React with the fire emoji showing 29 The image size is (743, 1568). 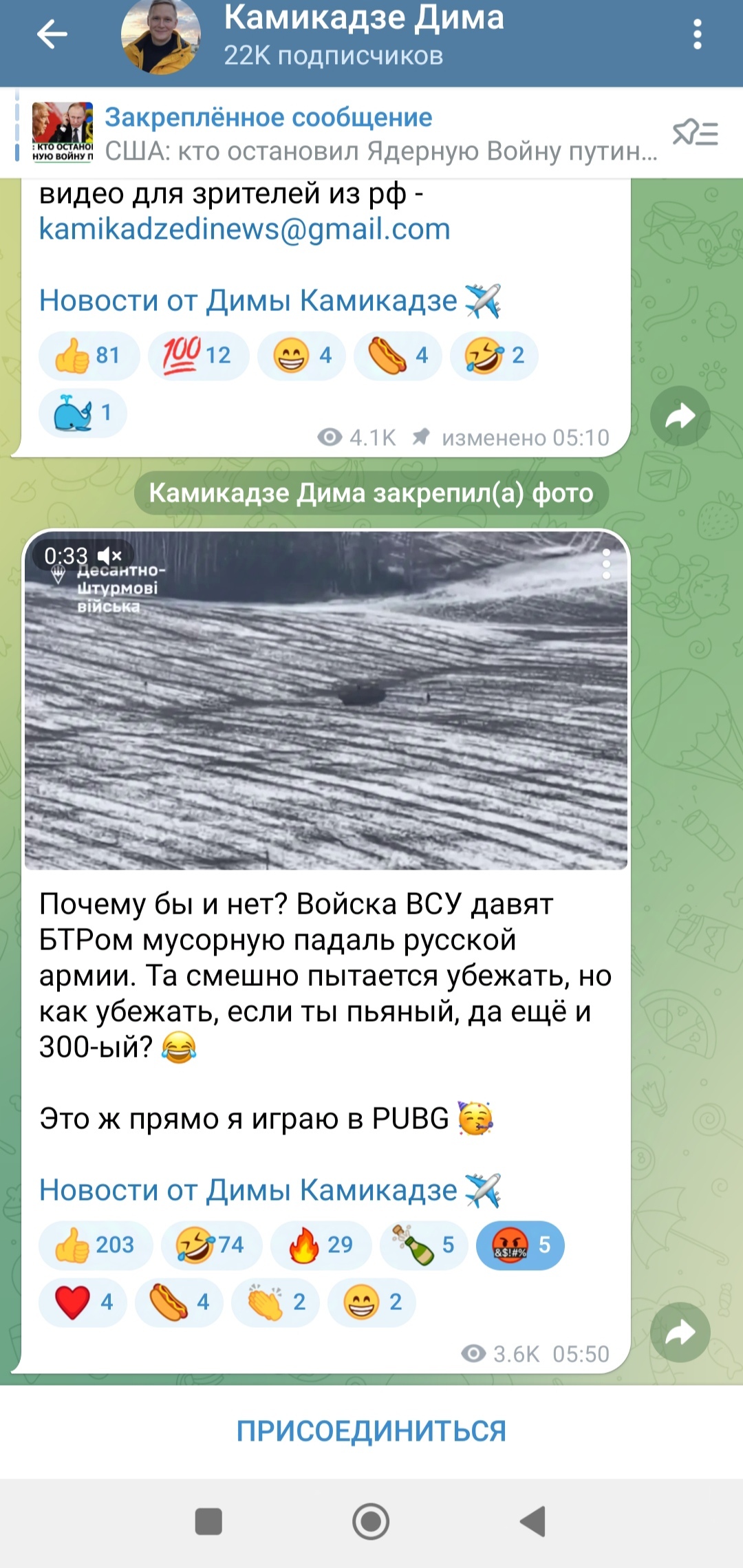tap(321, 1245)
